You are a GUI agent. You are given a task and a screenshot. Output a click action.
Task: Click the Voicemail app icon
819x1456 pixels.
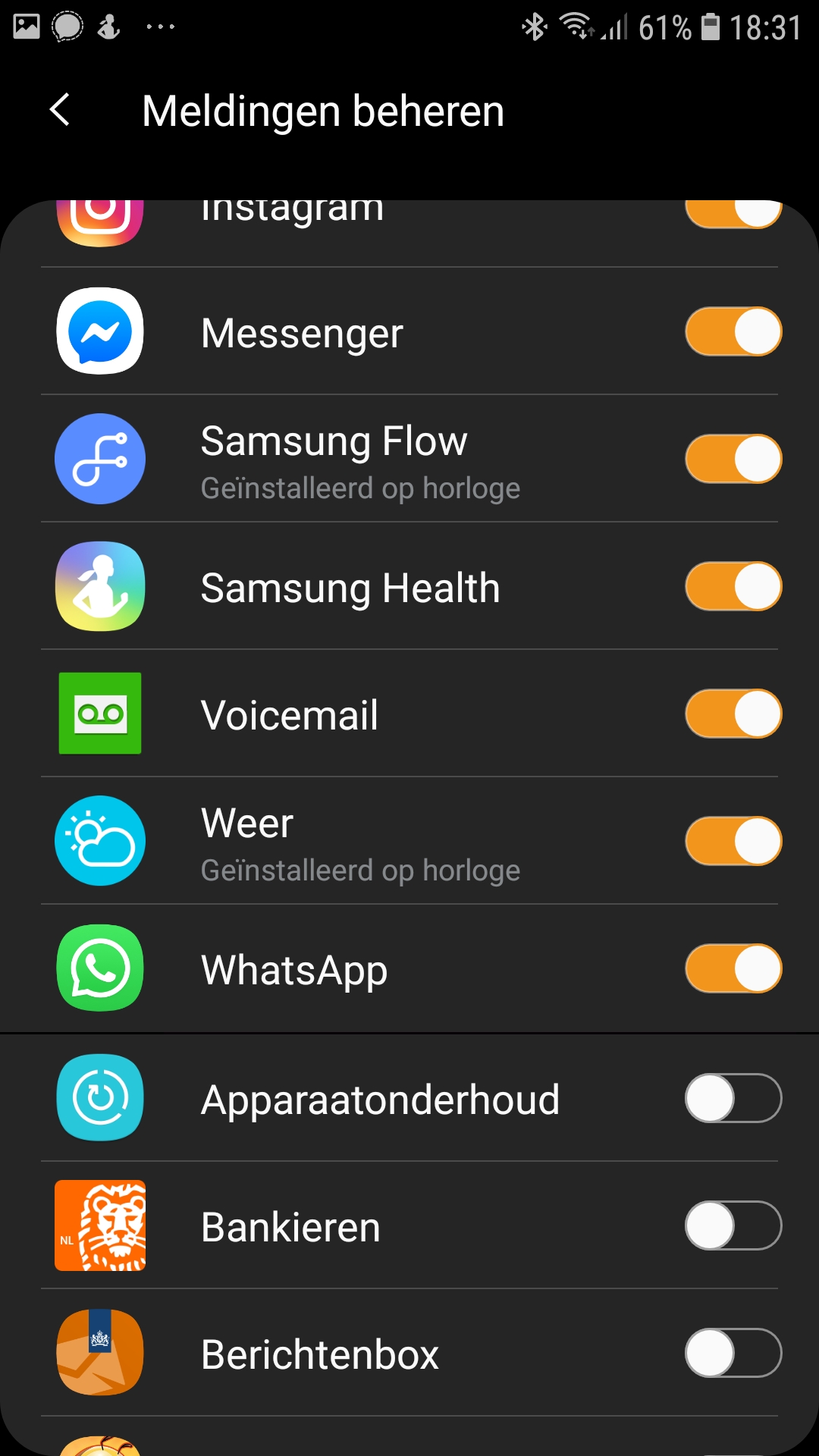[x=99, y=714]
